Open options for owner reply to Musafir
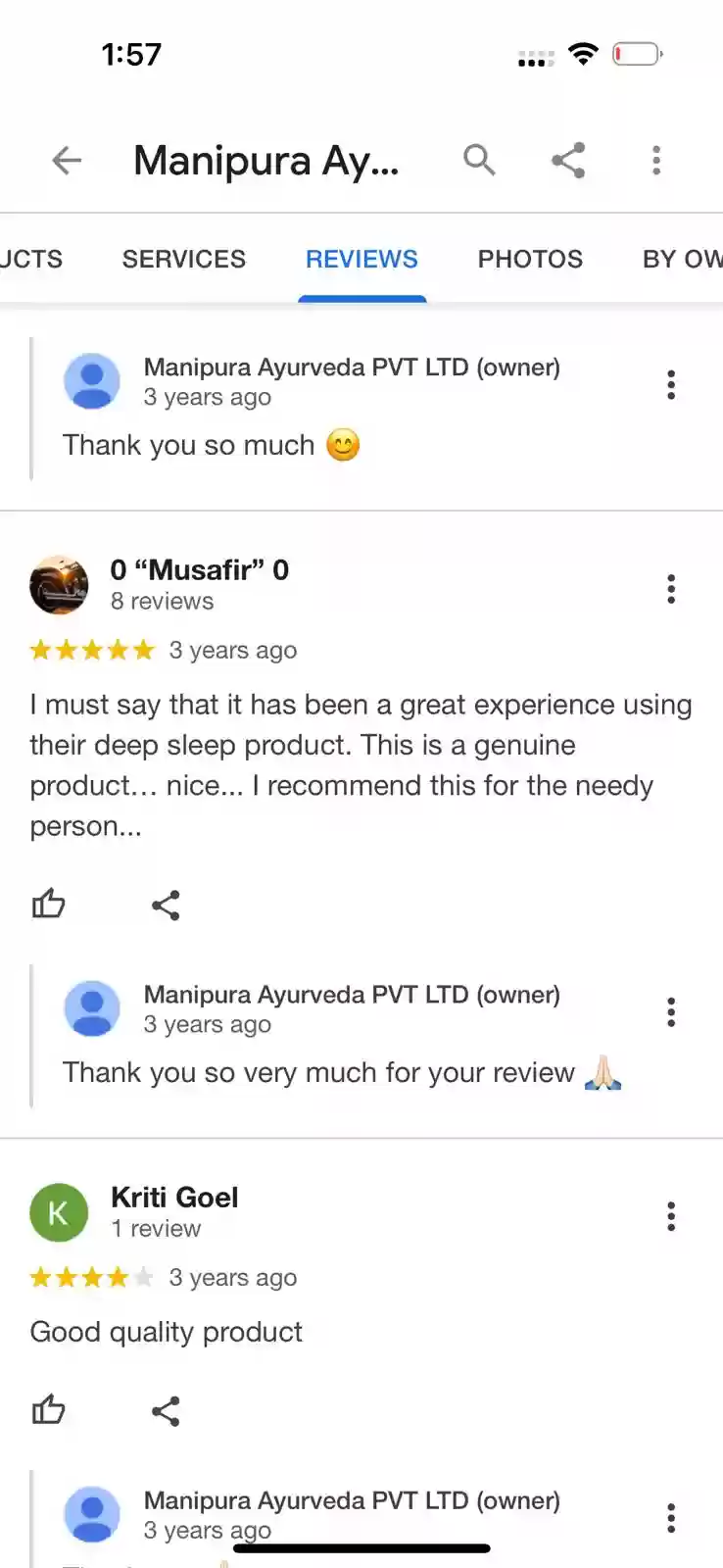This screenshot has height=1568, width=723. tap(671, 1011)
